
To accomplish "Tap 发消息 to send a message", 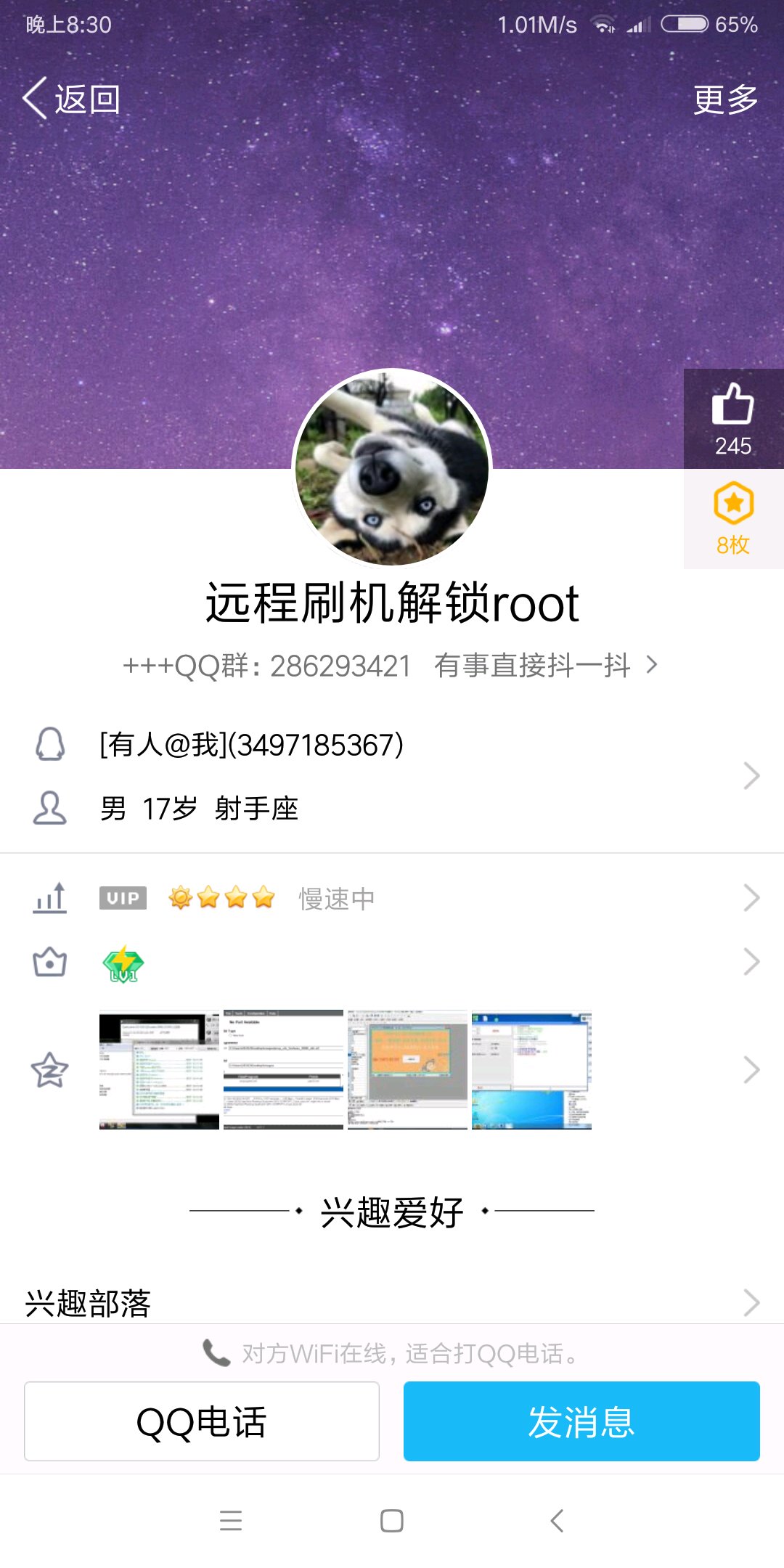I will [581, 1421].
